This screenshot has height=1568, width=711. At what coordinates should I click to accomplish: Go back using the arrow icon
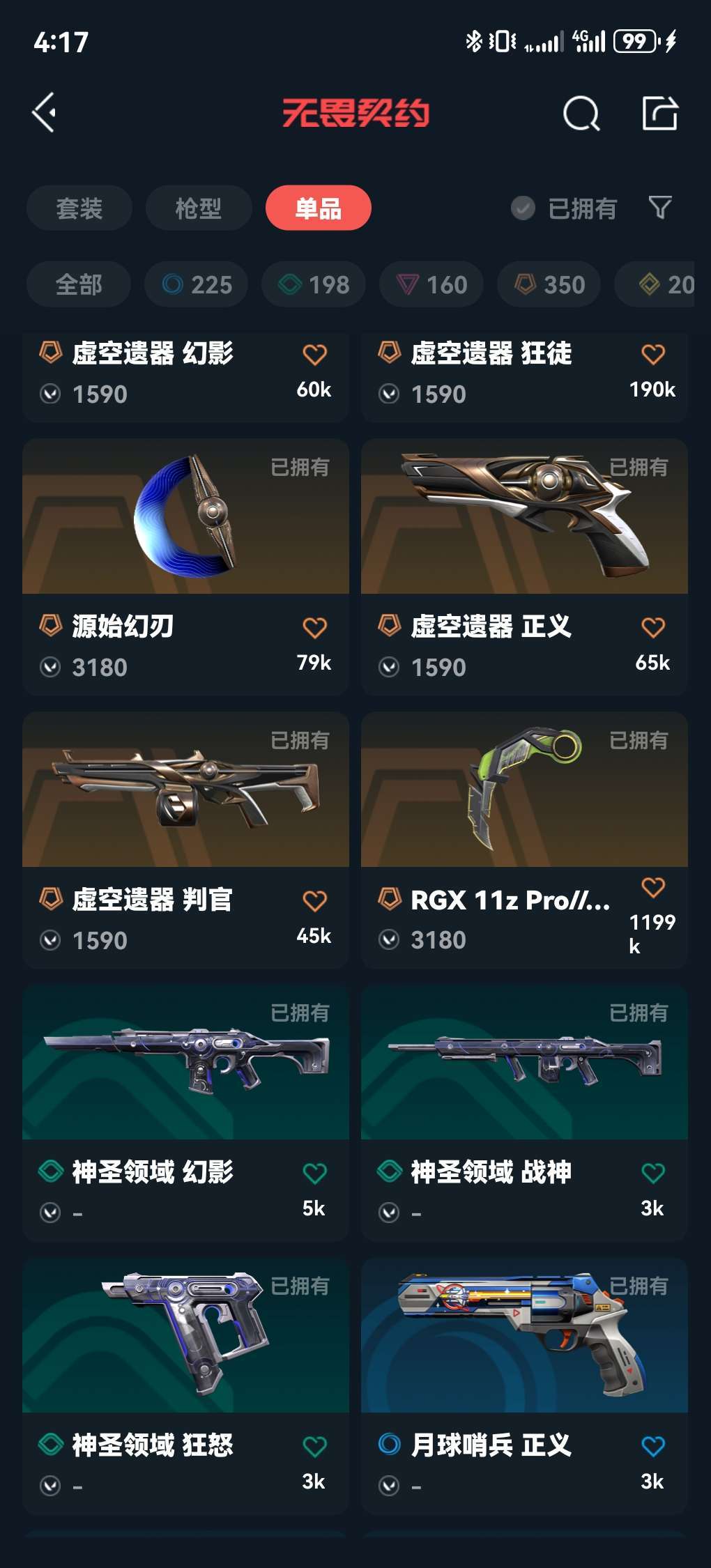pos(45,113)
